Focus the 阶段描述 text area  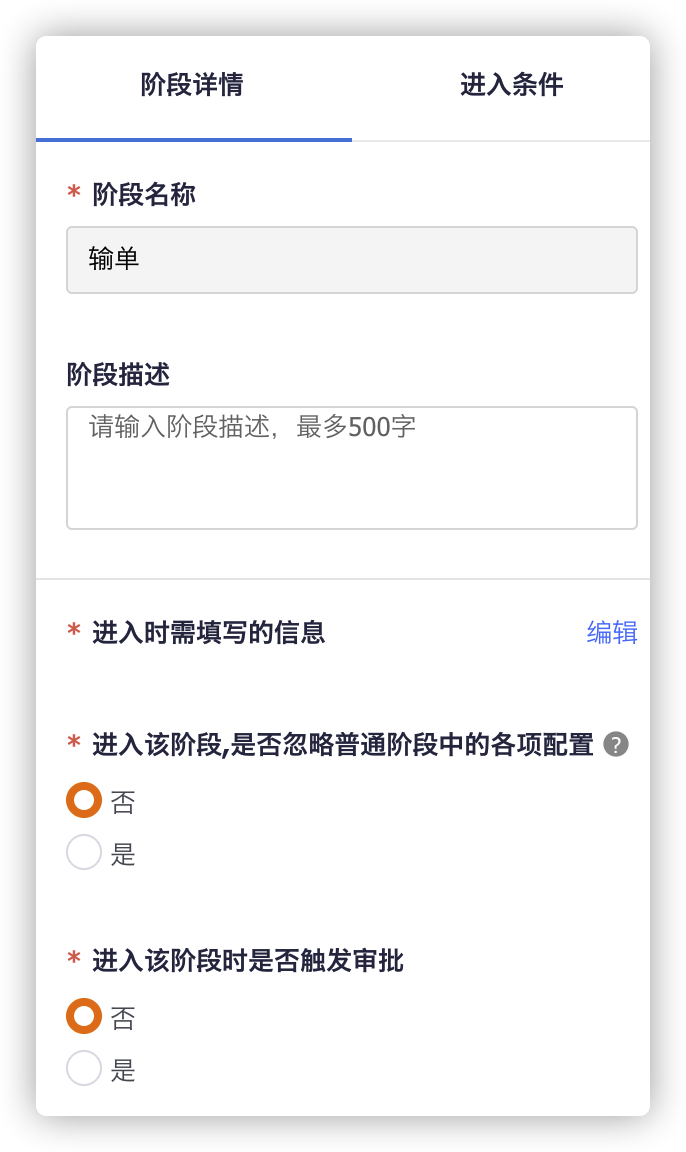[x=351, y=467]
